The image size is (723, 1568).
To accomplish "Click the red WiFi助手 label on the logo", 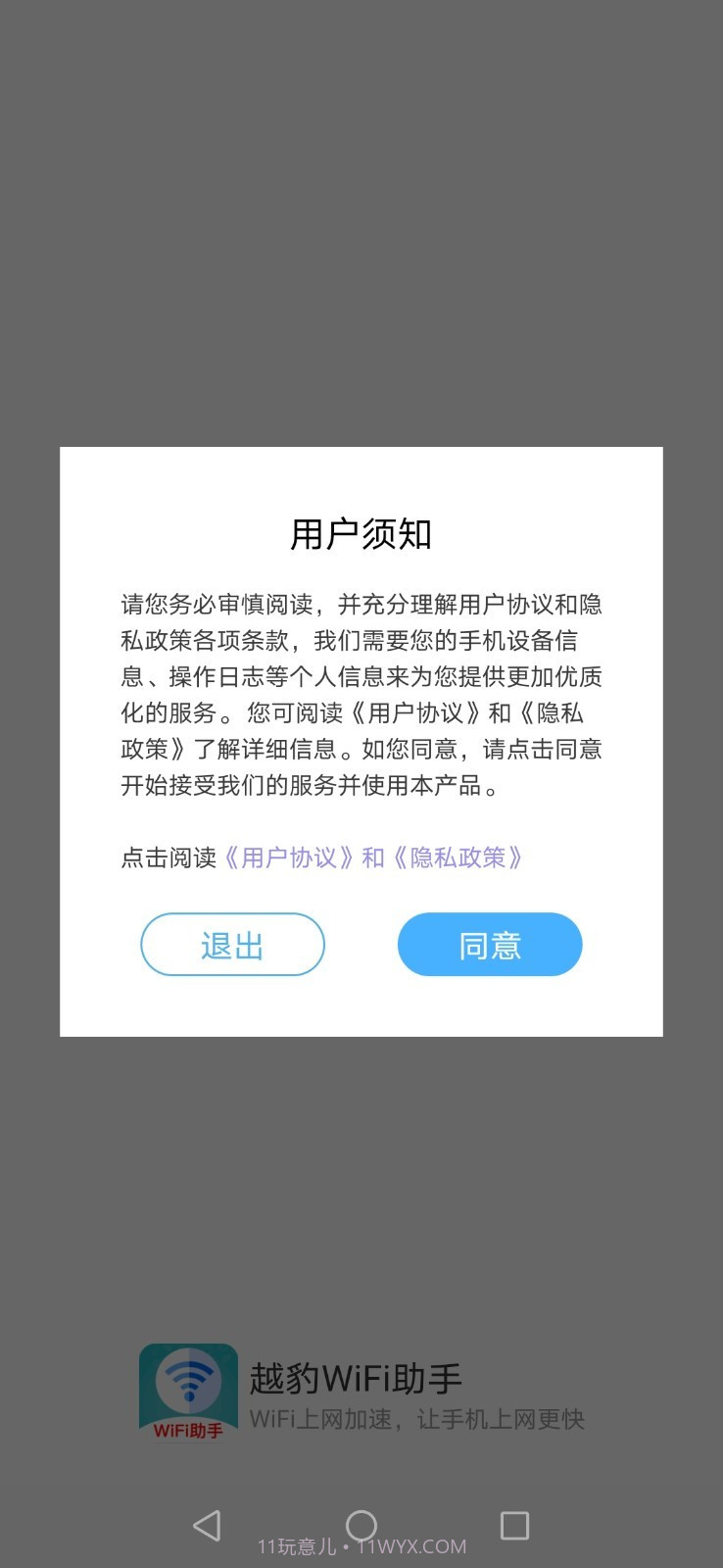I will click(x=188, y=1429).
